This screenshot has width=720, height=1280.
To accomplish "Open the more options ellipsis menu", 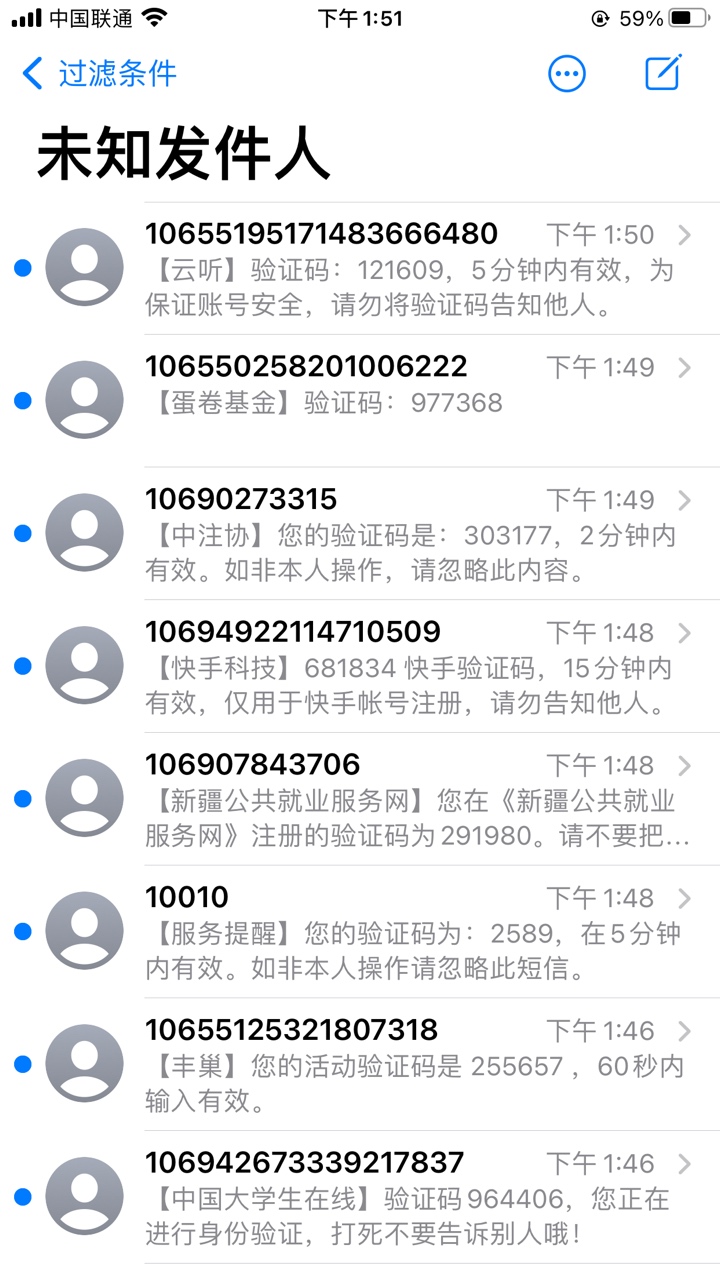I will tap(567, 73).
